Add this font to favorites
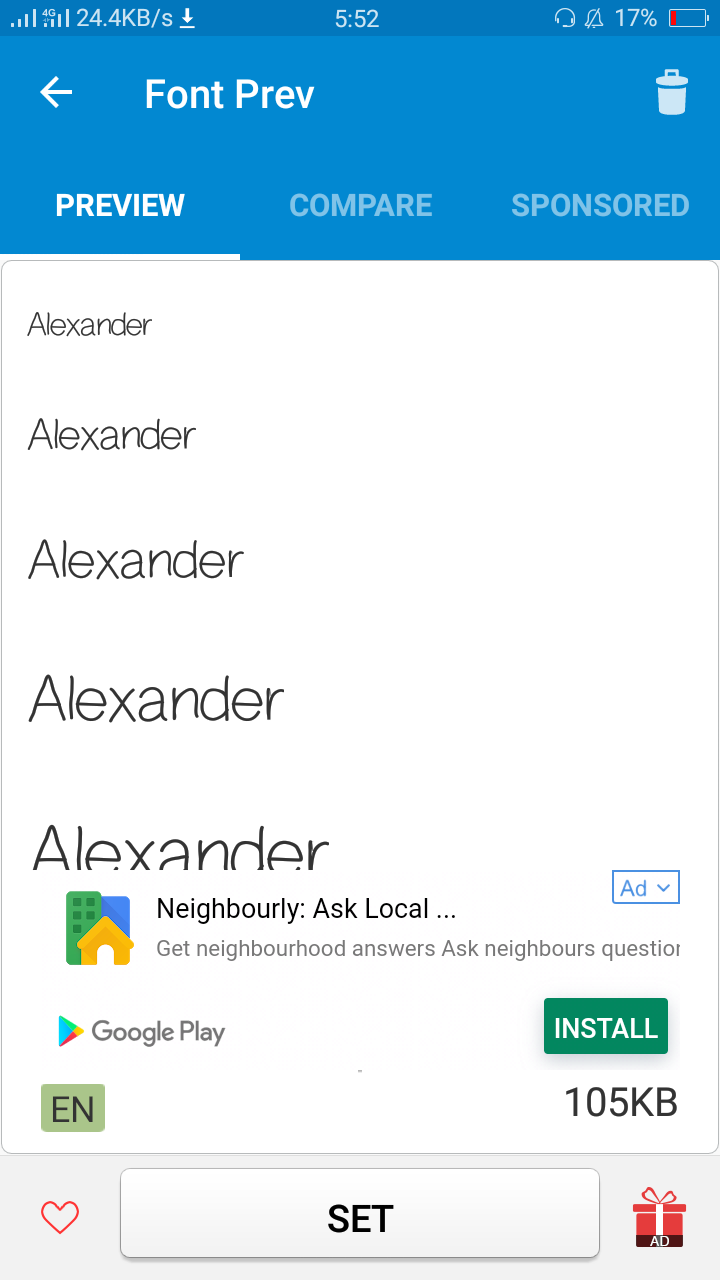The height and width of the screenshot is (1280, 720). click(60, 1217)
